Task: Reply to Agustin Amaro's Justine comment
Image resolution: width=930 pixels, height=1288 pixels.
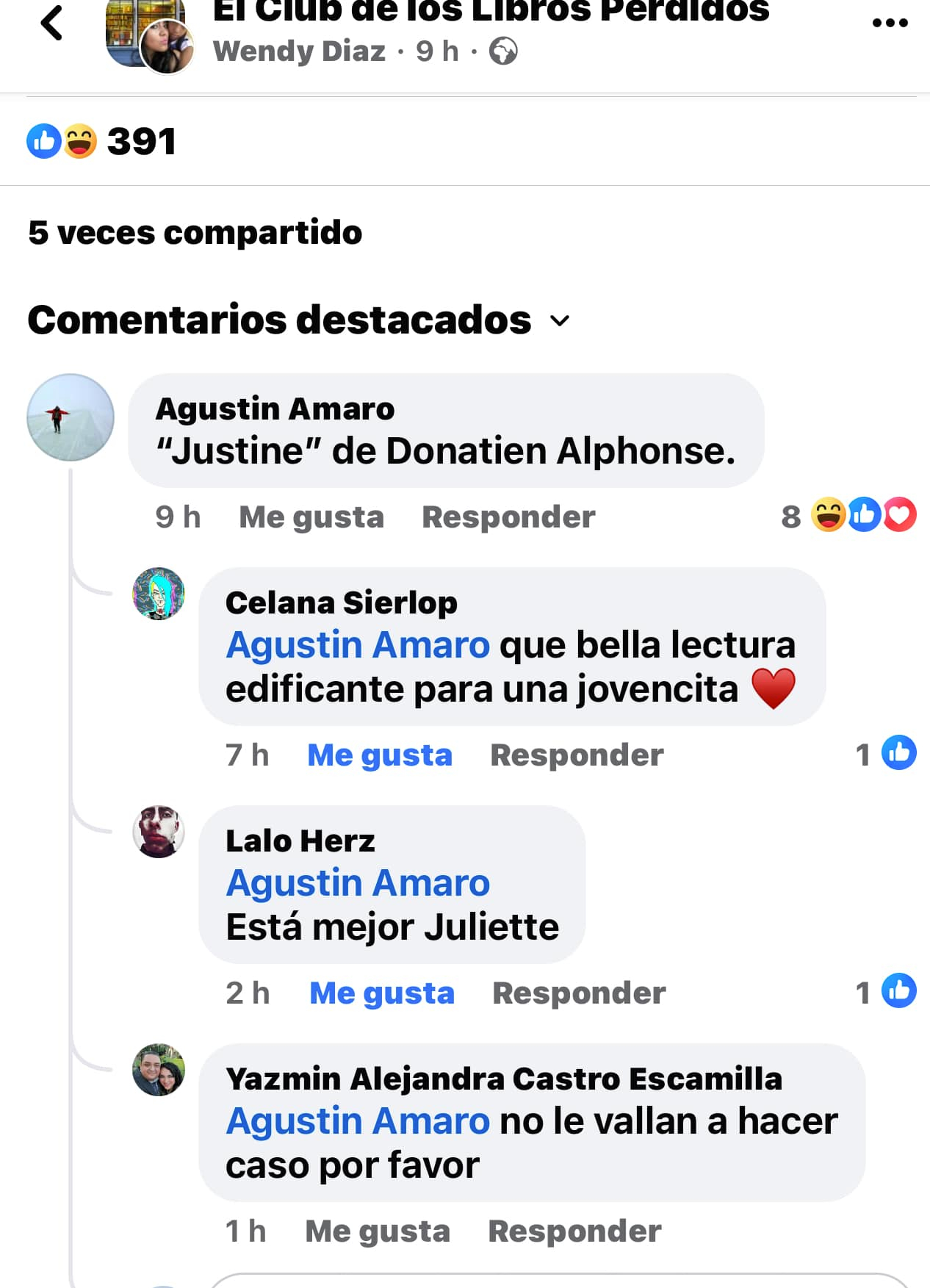Action: click(508, 517)
